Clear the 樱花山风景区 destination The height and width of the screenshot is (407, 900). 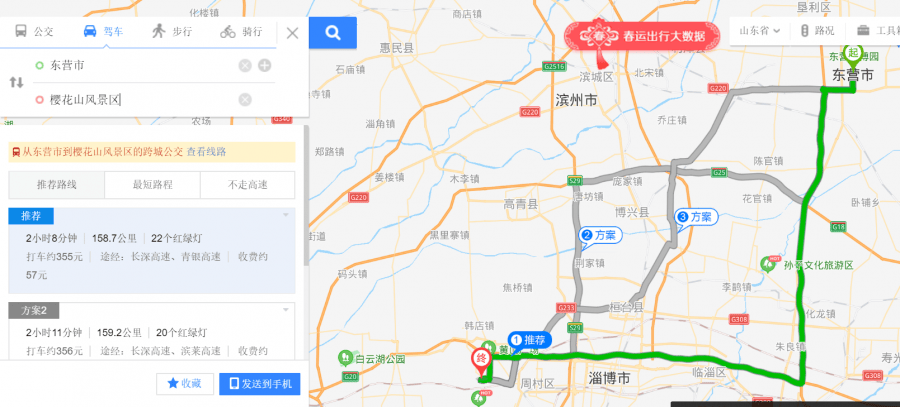pyautogui.click(x=244, y=99)
